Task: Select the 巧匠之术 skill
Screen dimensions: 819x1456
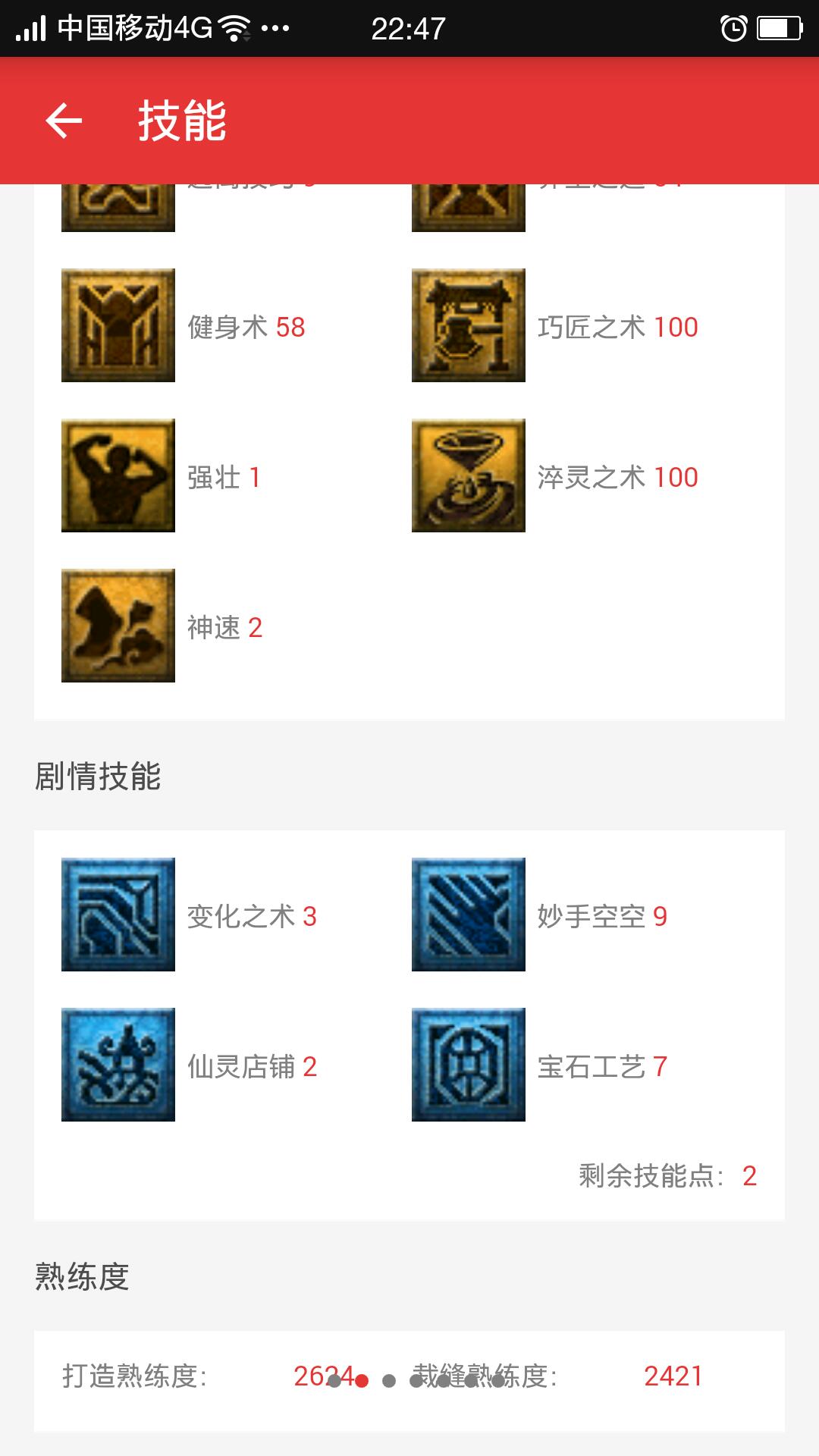Action: [x=469, y=325]
